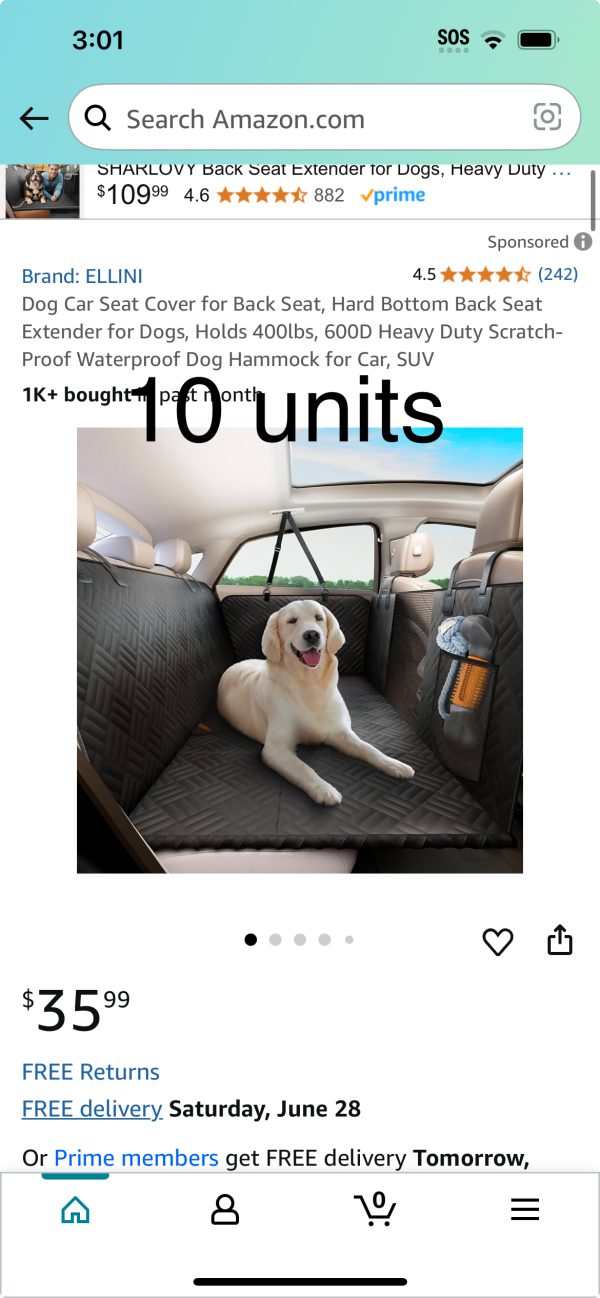Image resolution: width=600 pixels, height=1298 pixels.
Task: Open the account profile tab
Action: tap(225, 1210)
